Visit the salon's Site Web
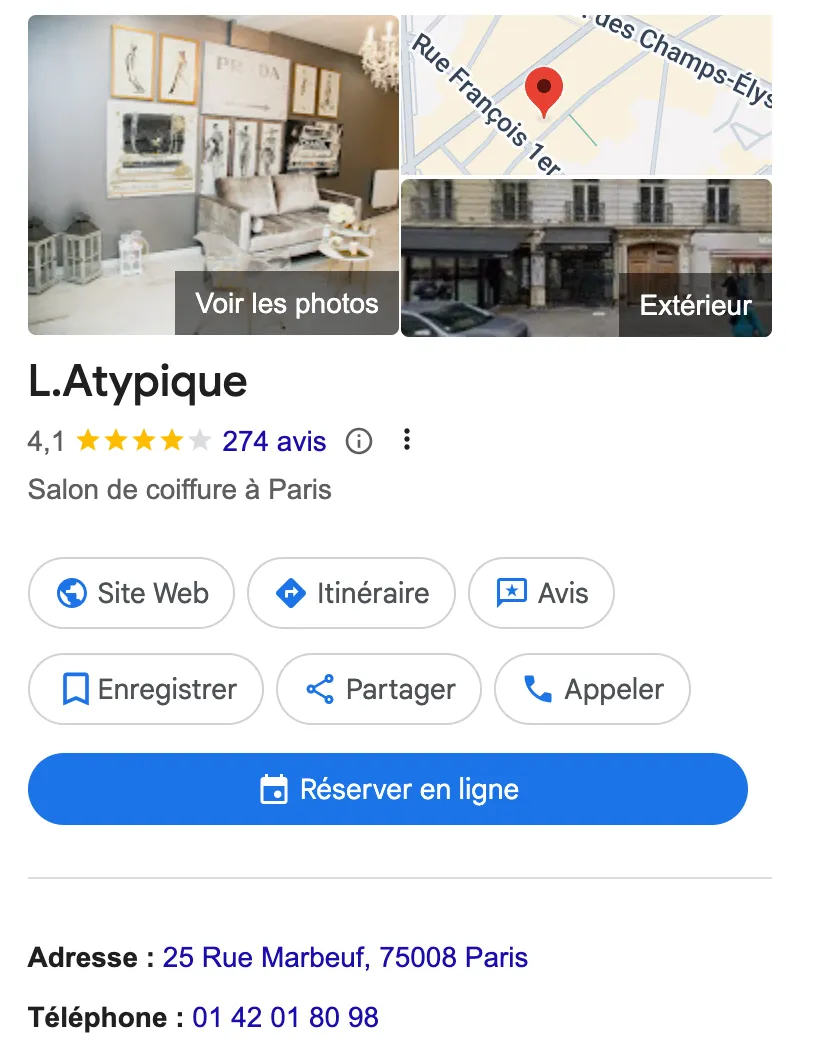 coord(131,593)
